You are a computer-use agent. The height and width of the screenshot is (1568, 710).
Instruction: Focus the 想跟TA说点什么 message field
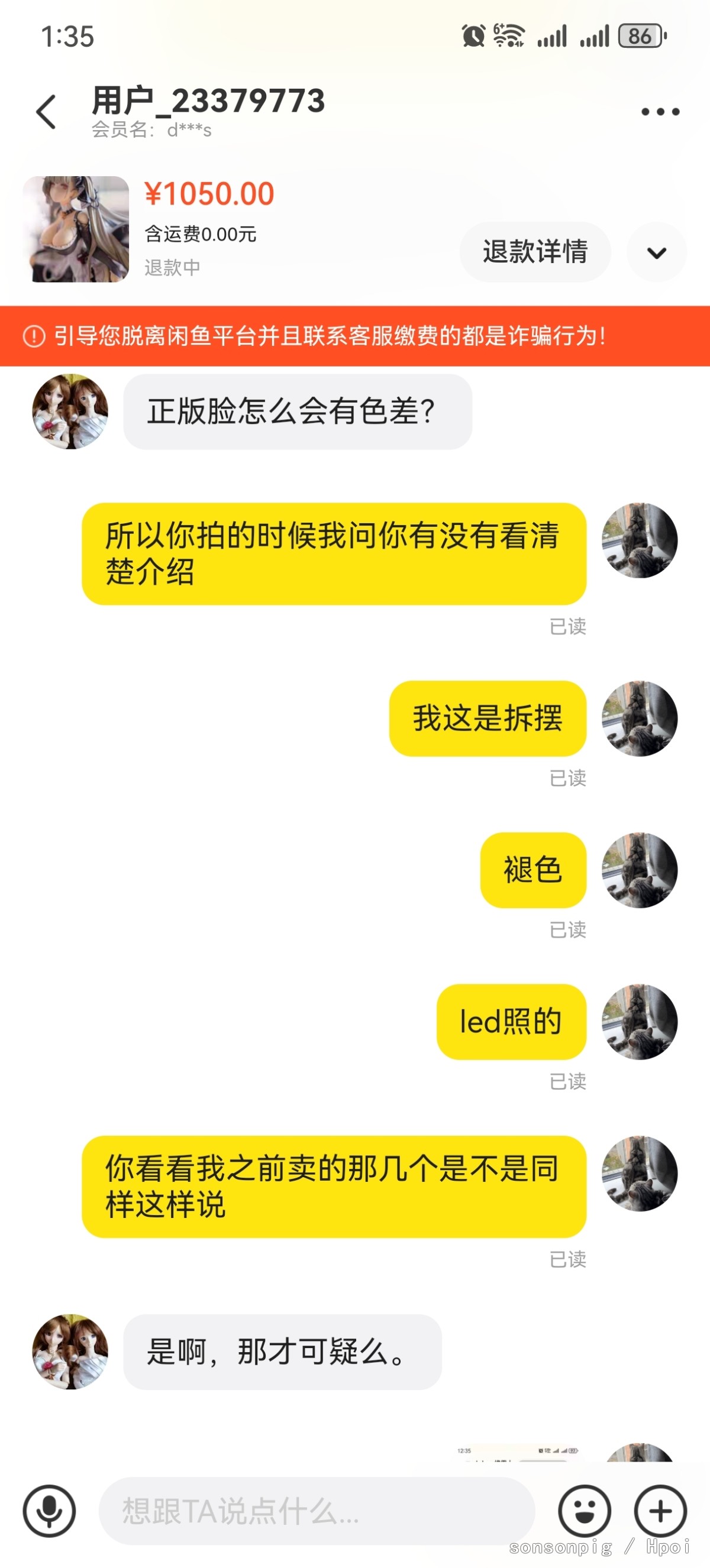(x=317, y=1511)
